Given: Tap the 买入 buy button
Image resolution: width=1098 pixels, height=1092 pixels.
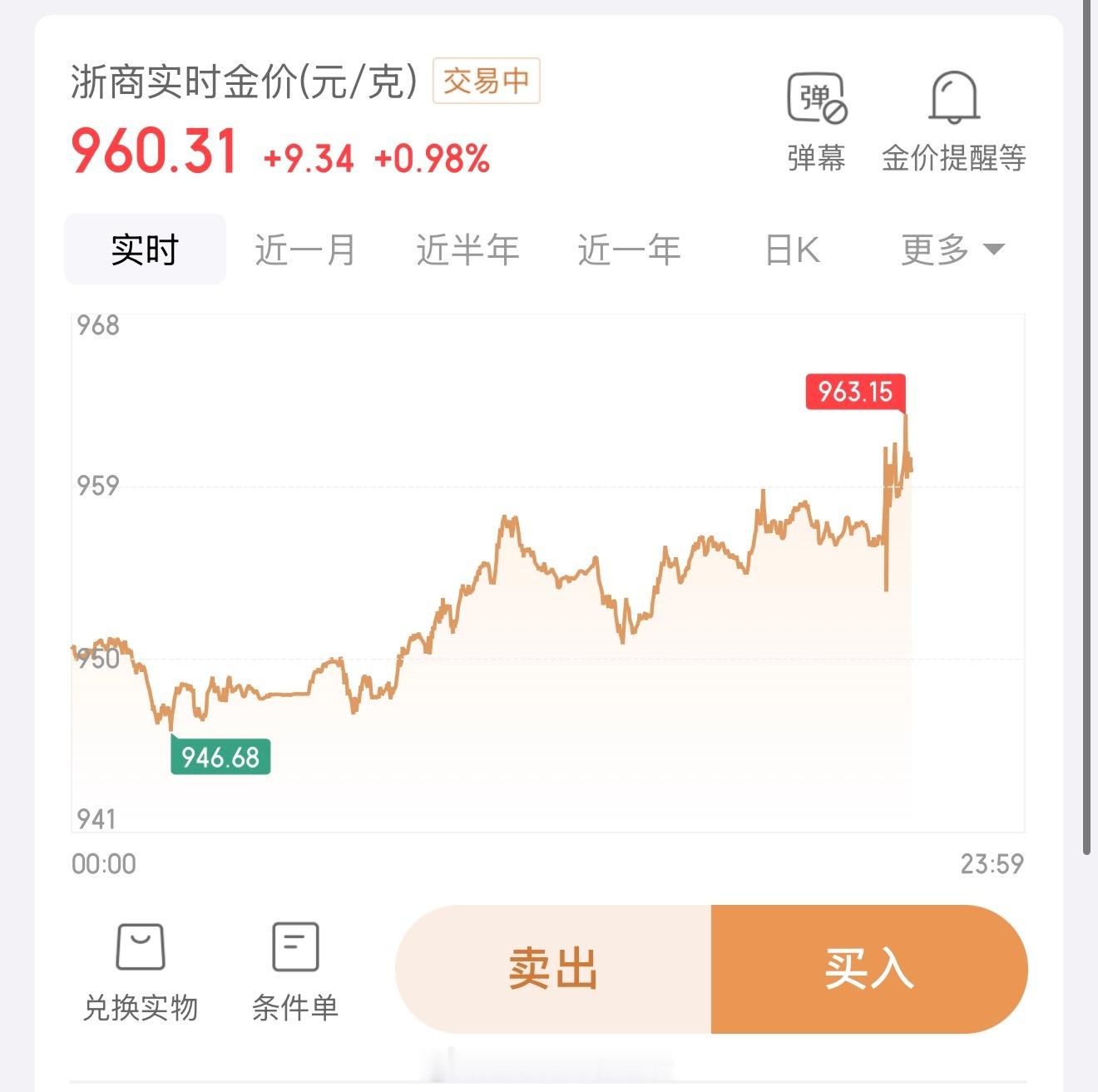Looking at the screenshot, I should 869,970.
